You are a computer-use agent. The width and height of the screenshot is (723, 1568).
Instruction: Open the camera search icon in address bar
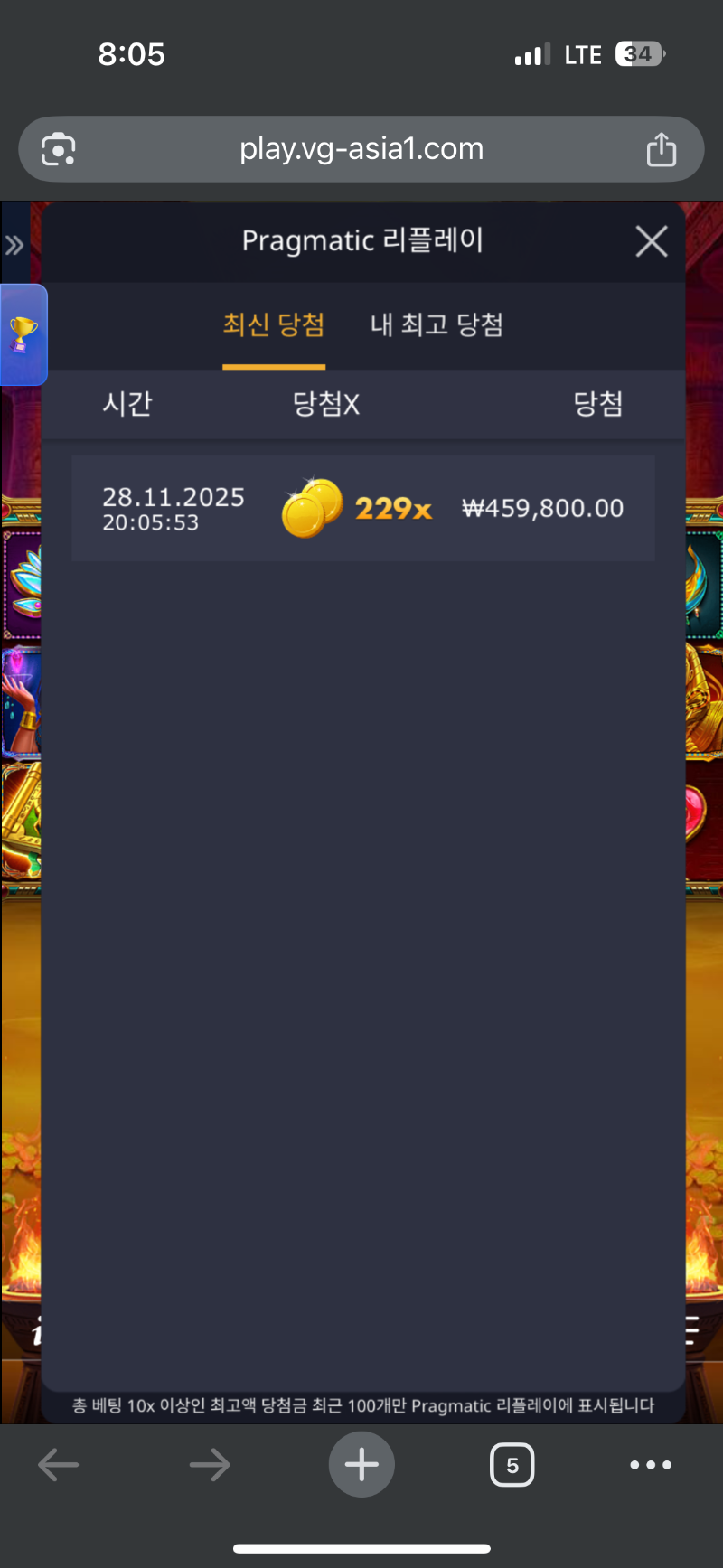point(59,149)
